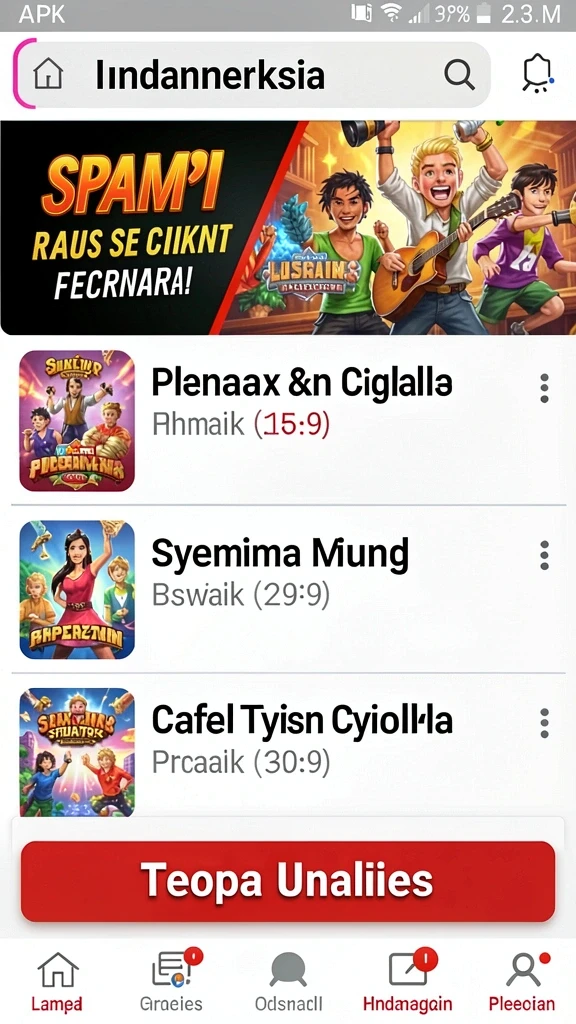
Task: Open more options for Syemima Mung
Action: pyautogui.click(x=544, y=555)
